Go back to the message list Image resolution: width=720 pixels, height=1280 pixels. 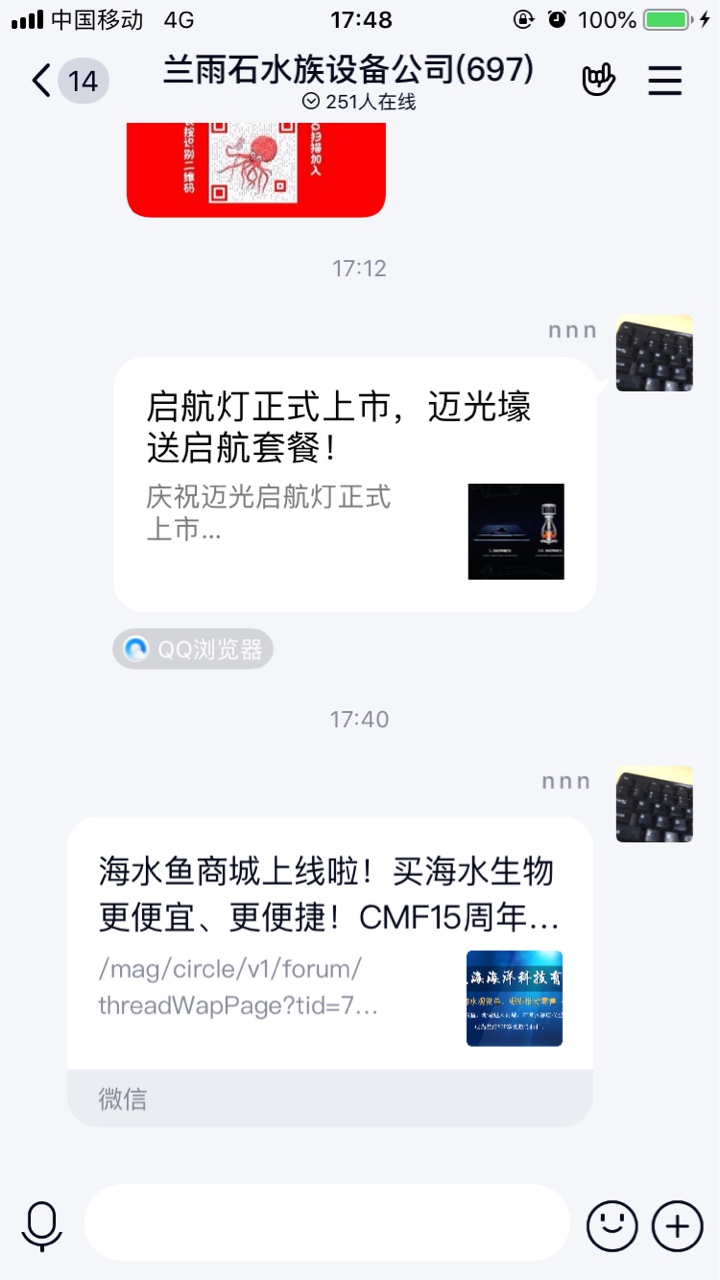coord(42,81)
